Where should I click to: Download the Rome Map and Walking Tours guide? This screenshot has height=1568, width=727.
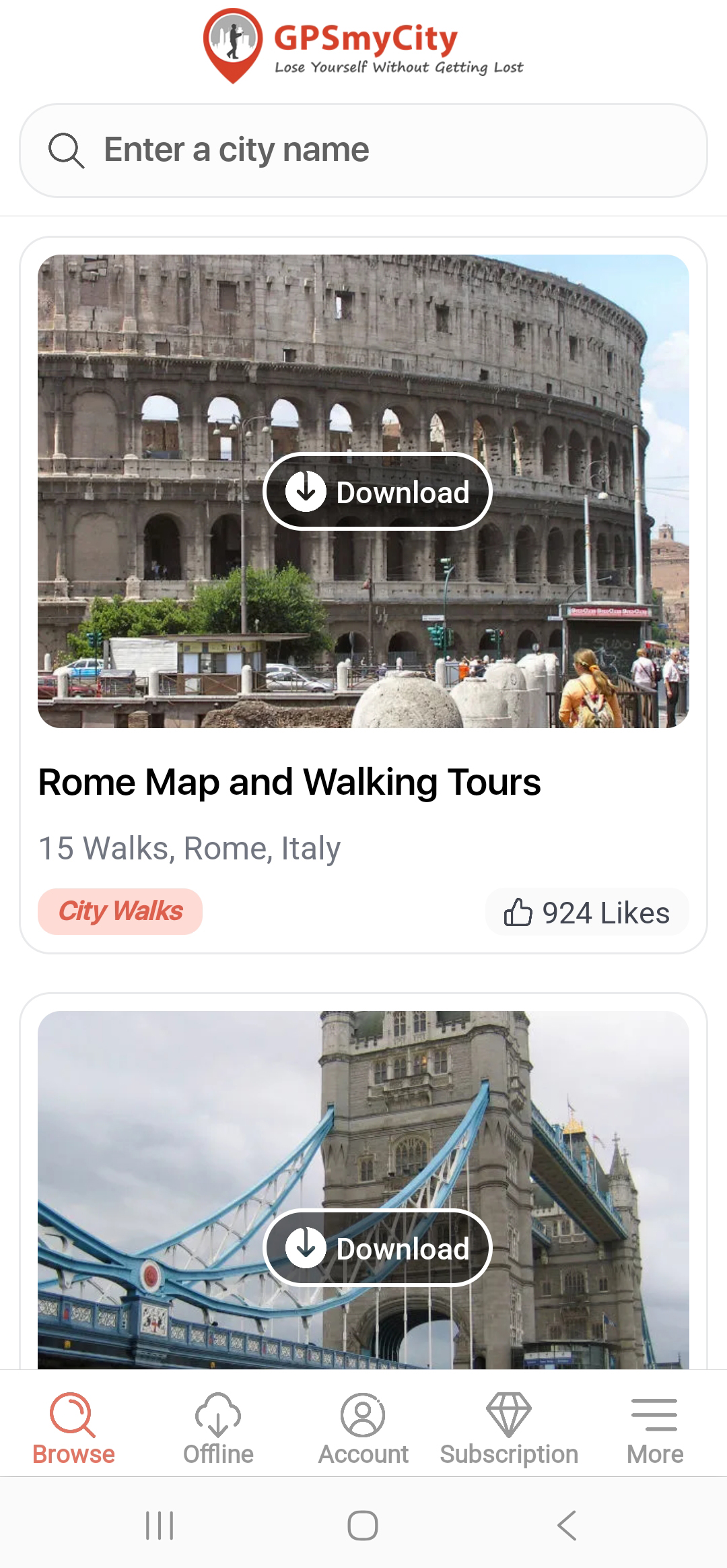point(377,491)
